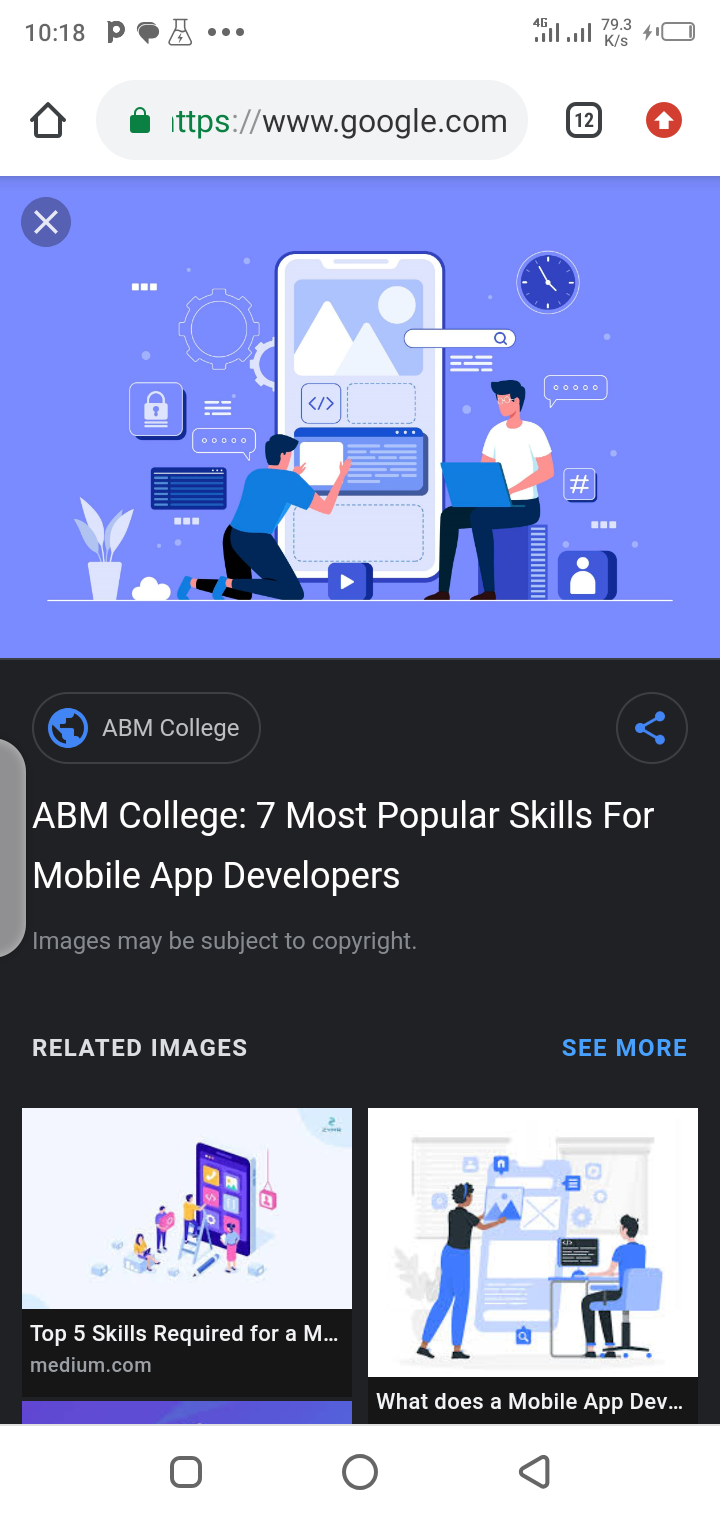Tap See More related images
Image resolution: width=720 pixels, height=1520 pixels.
(624, 1047)
